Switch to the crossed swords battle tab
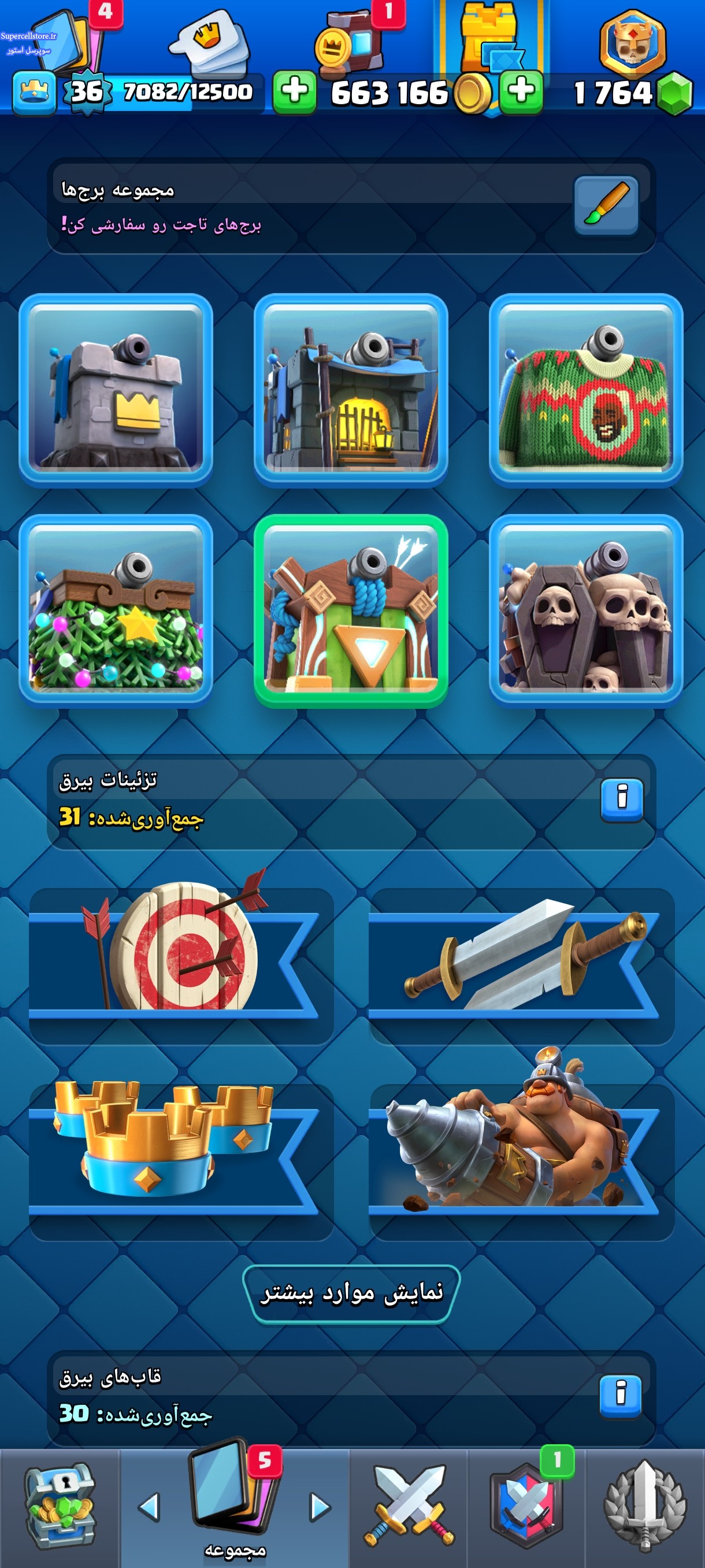 coord(409,1506)
